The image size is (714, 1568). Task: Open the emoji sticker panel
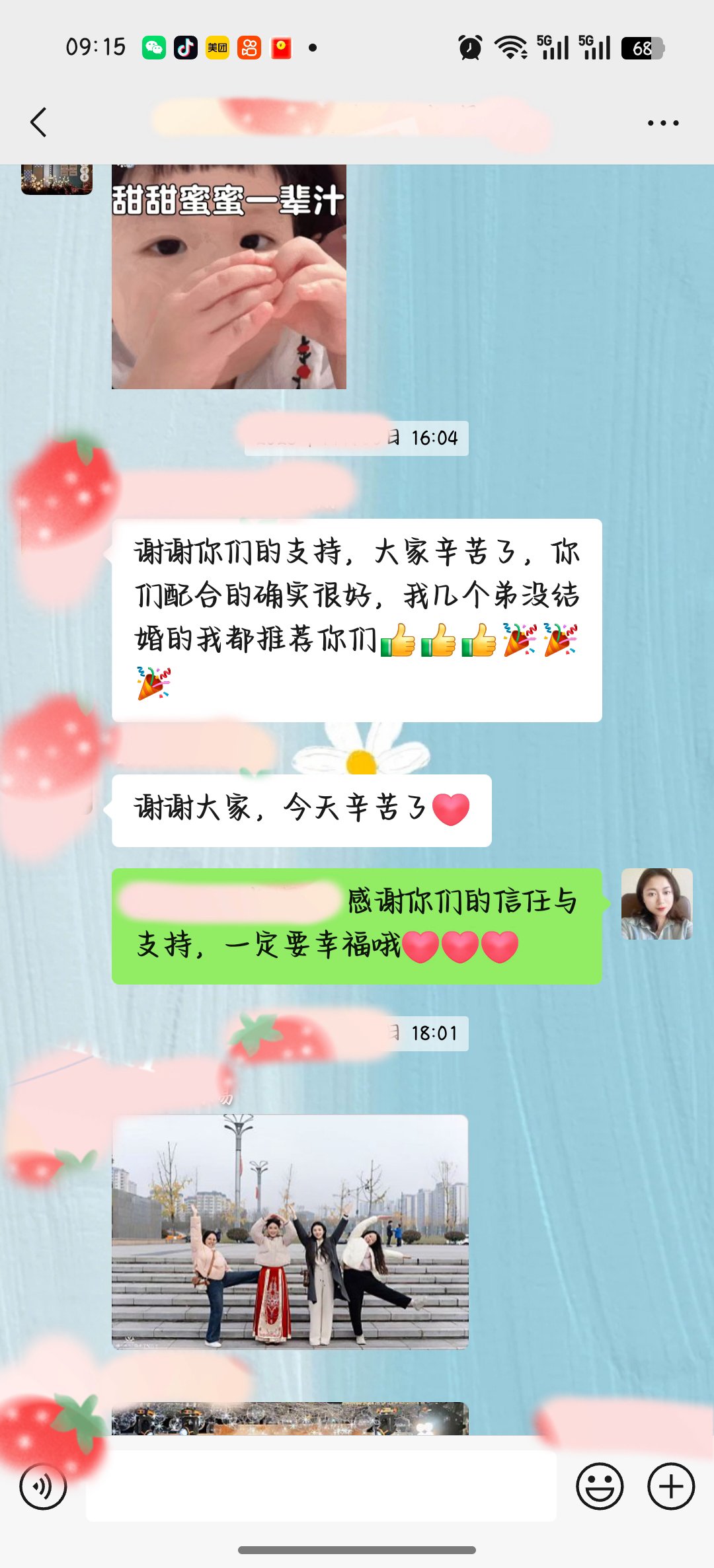[600, 1487]
